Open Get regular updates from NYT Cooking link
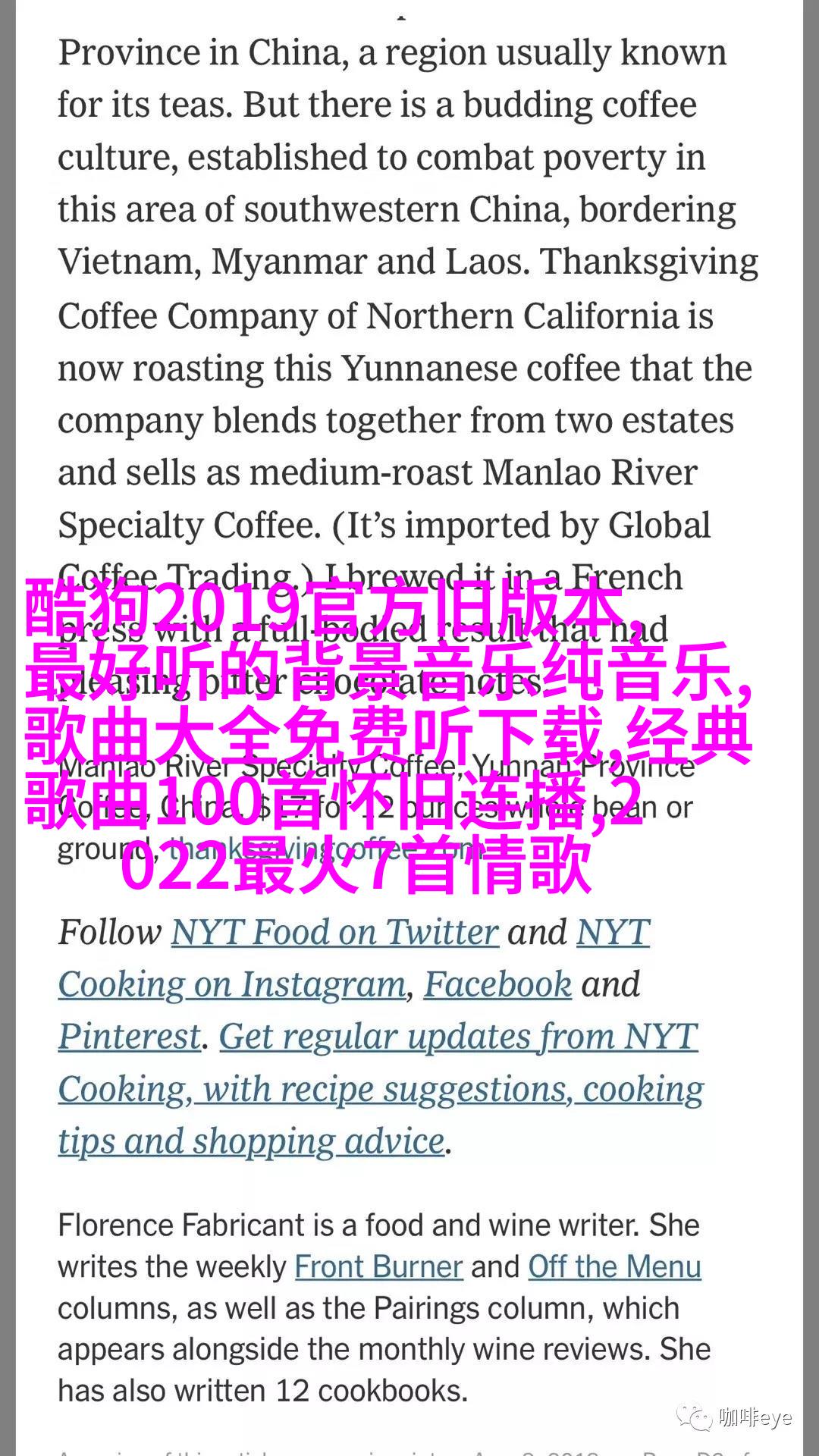Viewport: 819px width, 1456px height. 458,1037
